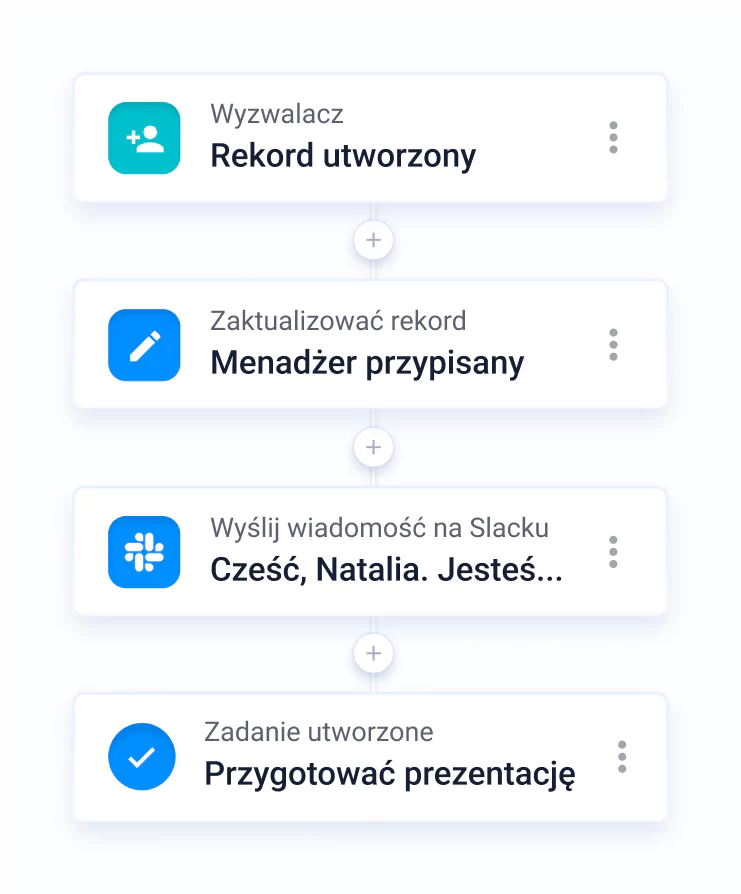Image resolution: width=741 pixels, height=894 pixels.
Task: Click the Rekord utworzony title text
Action: click(343, 156)
